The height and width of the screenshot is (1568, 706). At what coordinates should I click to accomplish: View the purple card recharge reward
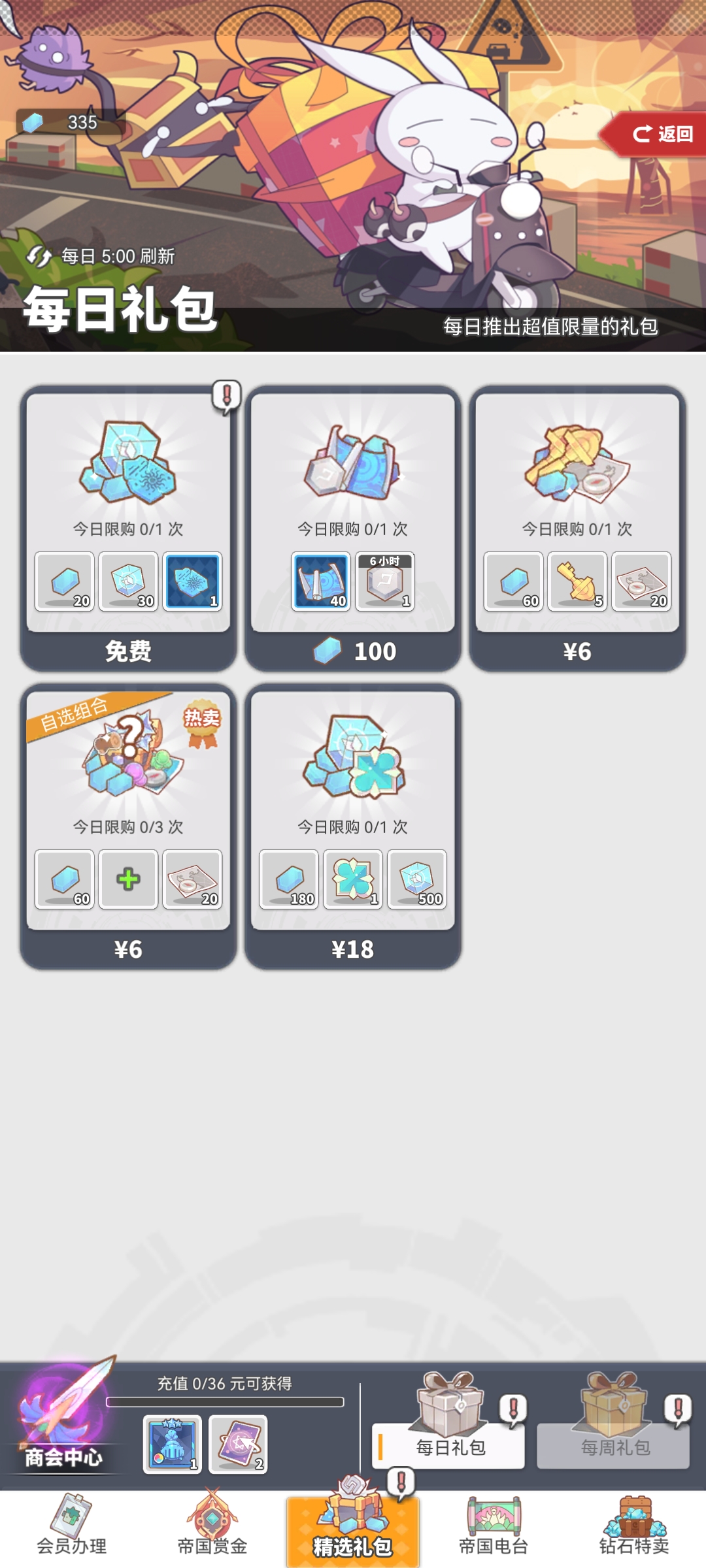[238, 1444]
